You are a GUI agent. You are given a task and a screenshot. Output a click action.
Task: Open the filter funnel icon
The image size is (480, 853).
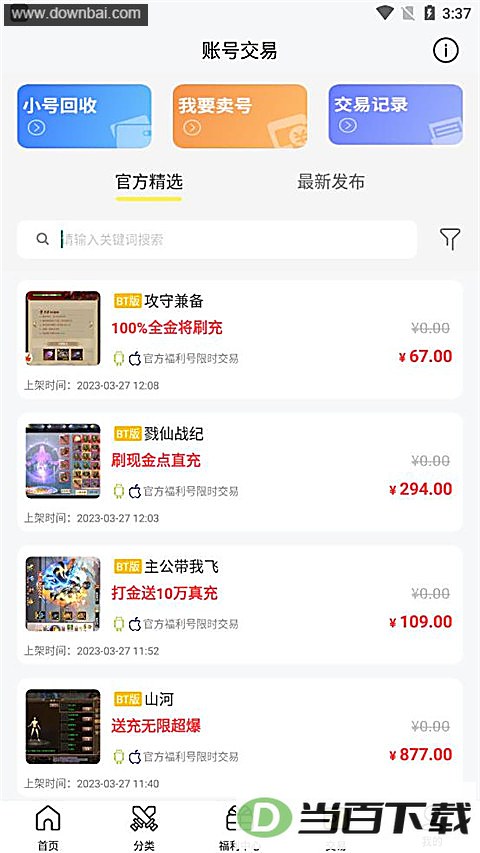tap(450, 239)
